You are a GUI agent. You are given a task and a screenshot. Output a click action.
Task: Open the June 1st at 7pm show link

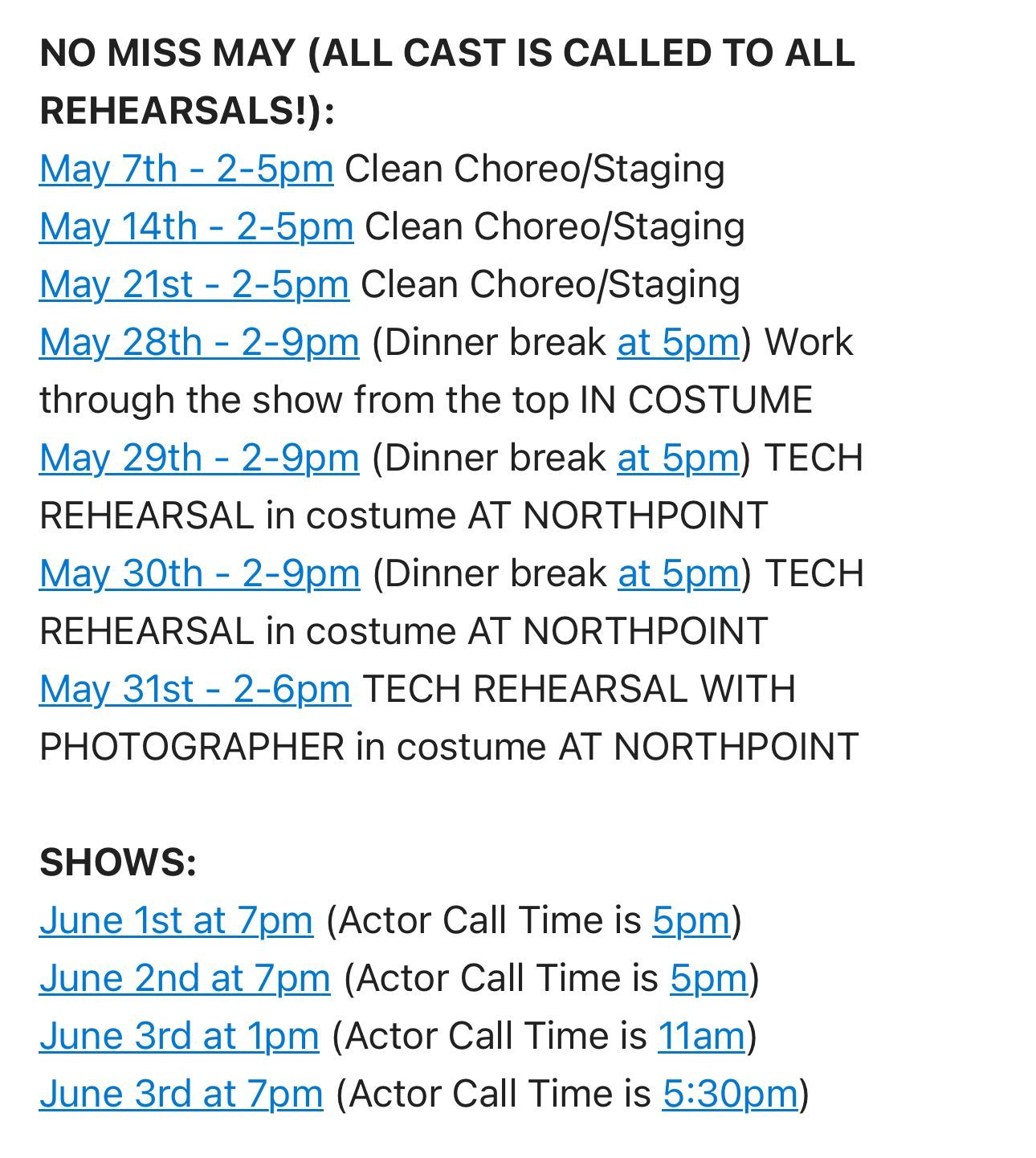[x=176, y=921]
